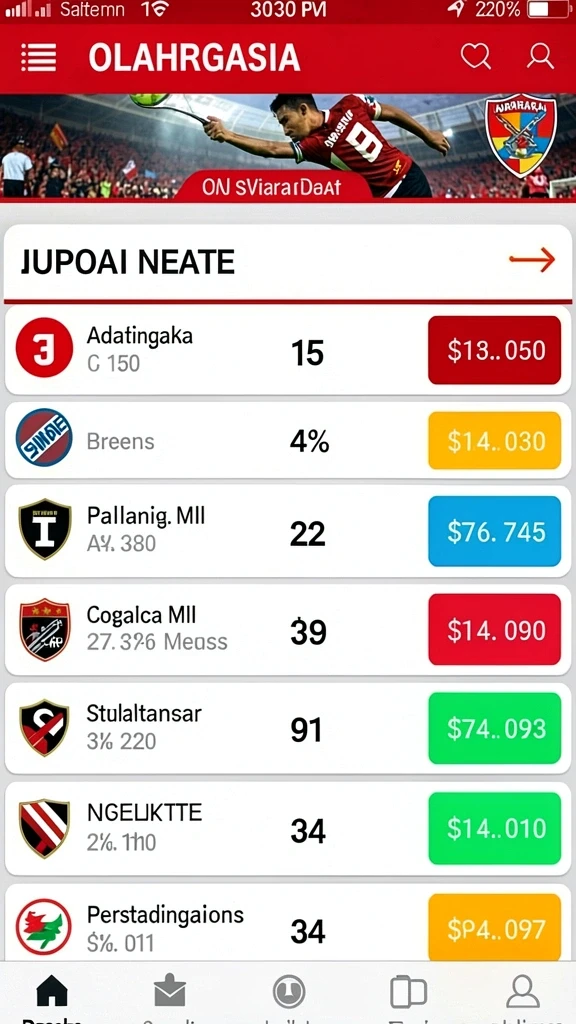Open the stadium match banner
The width and height of the screenshot is (576, 1024).
pos(288,146)
